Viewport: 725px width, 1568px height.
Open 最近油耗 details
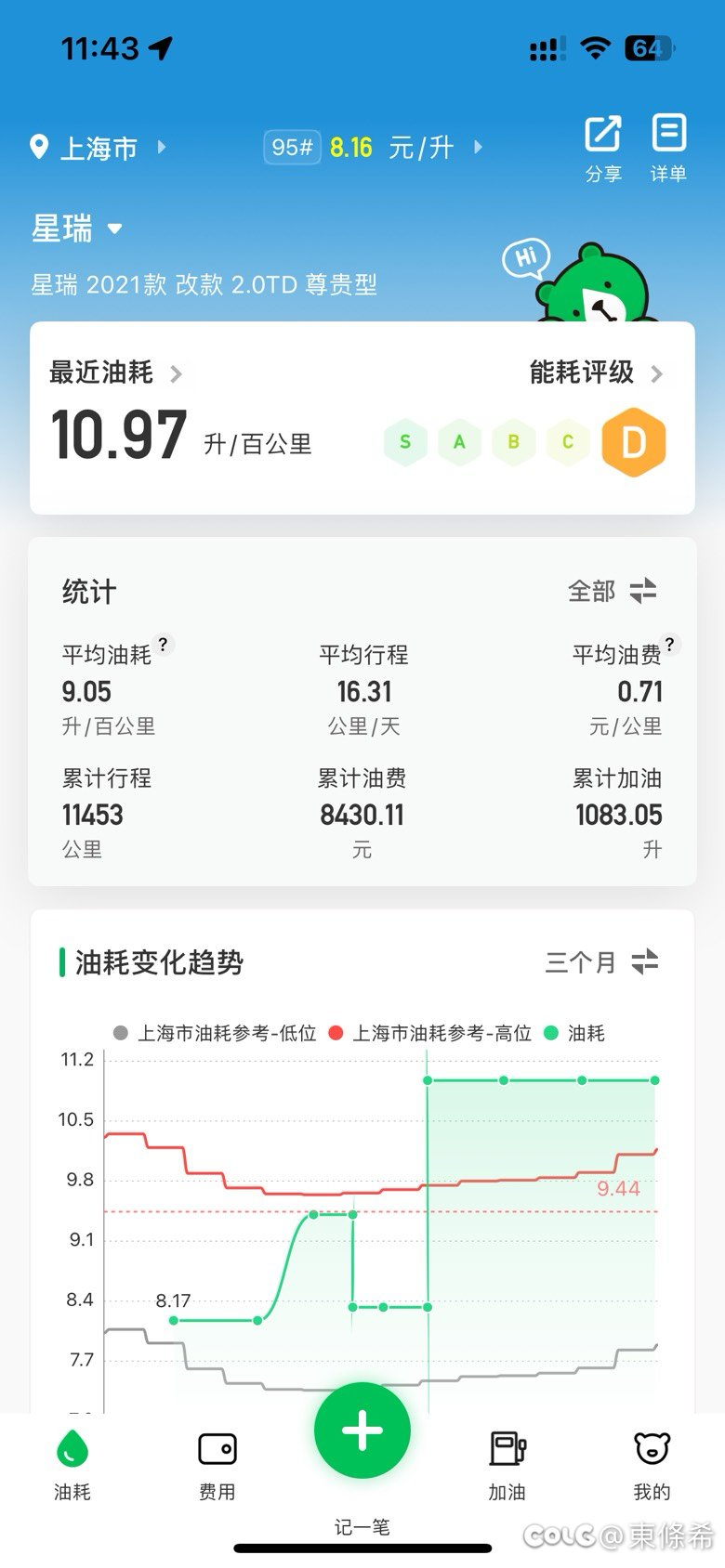116,373
